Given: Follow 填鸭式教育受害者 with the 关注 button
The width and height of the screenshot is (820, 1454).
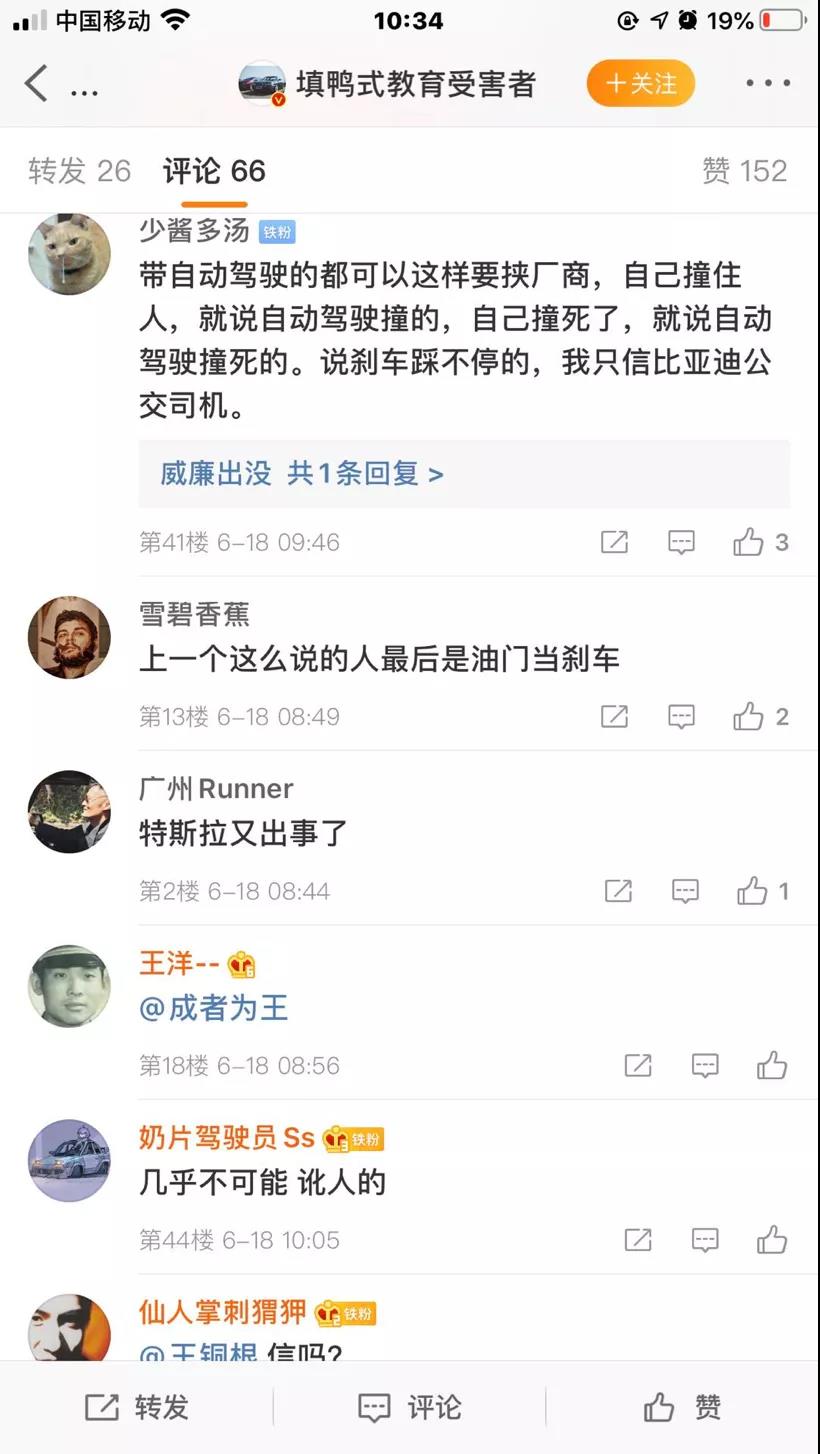Looking at the screenshot, I should [641, 83].
